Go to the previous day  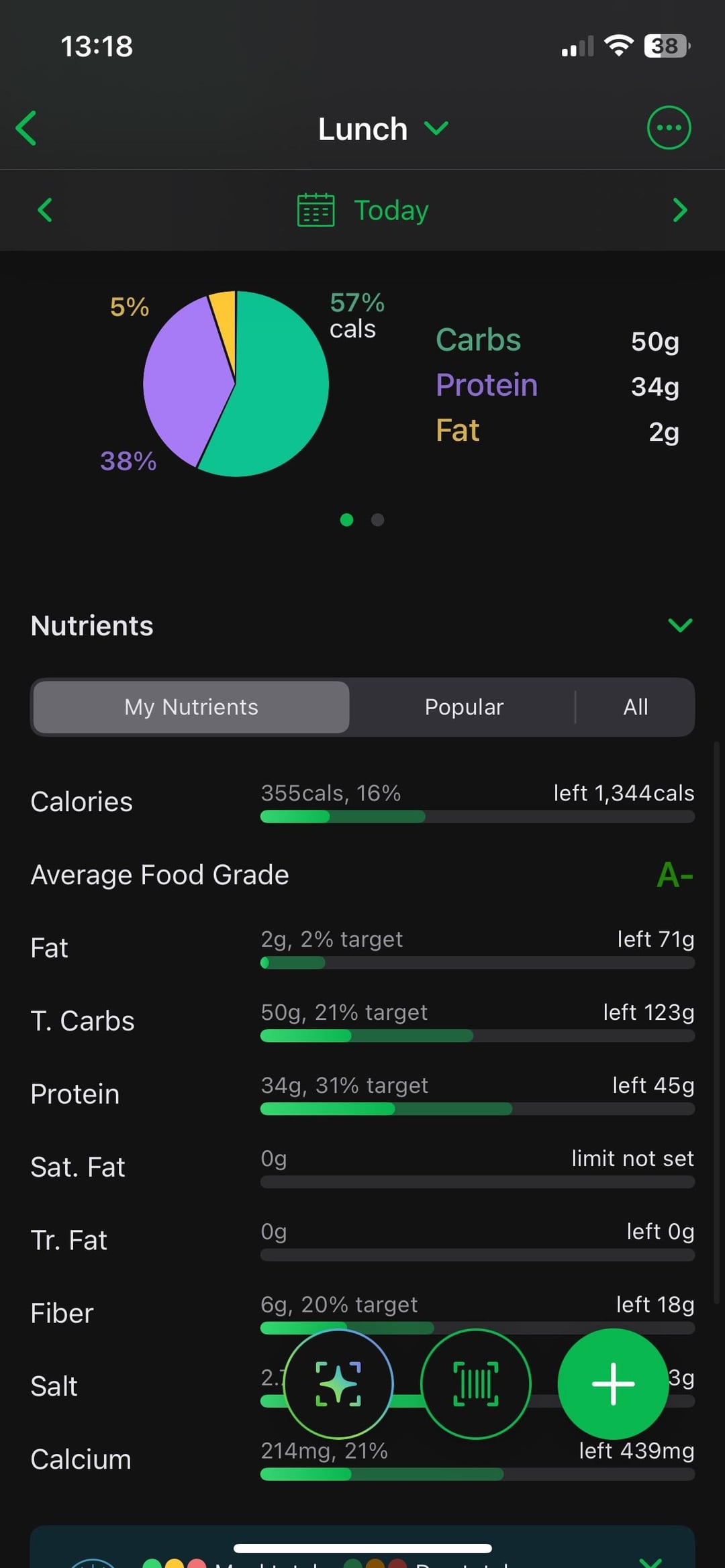tap(45, 210)
